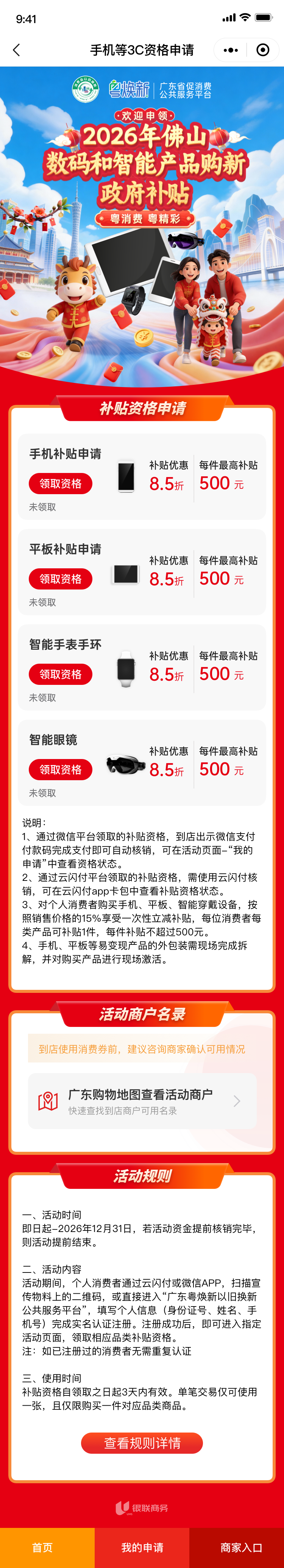Switch to the 首页 tab

pyautogui.click(x=43, y=1547)
